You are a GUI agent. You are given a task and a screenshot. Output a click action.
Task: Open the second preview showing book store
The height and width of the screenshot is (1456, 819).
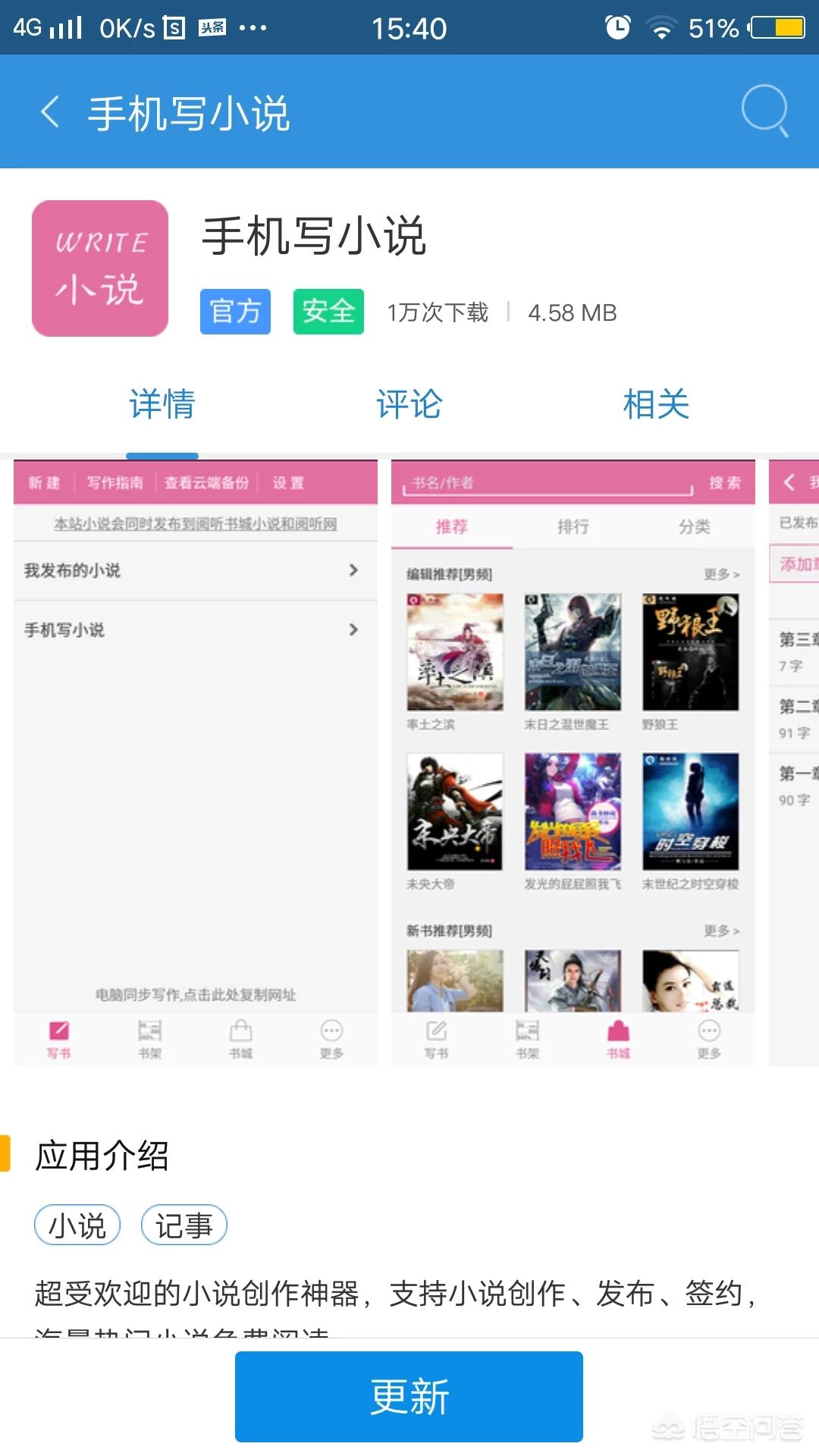(573, 763)
